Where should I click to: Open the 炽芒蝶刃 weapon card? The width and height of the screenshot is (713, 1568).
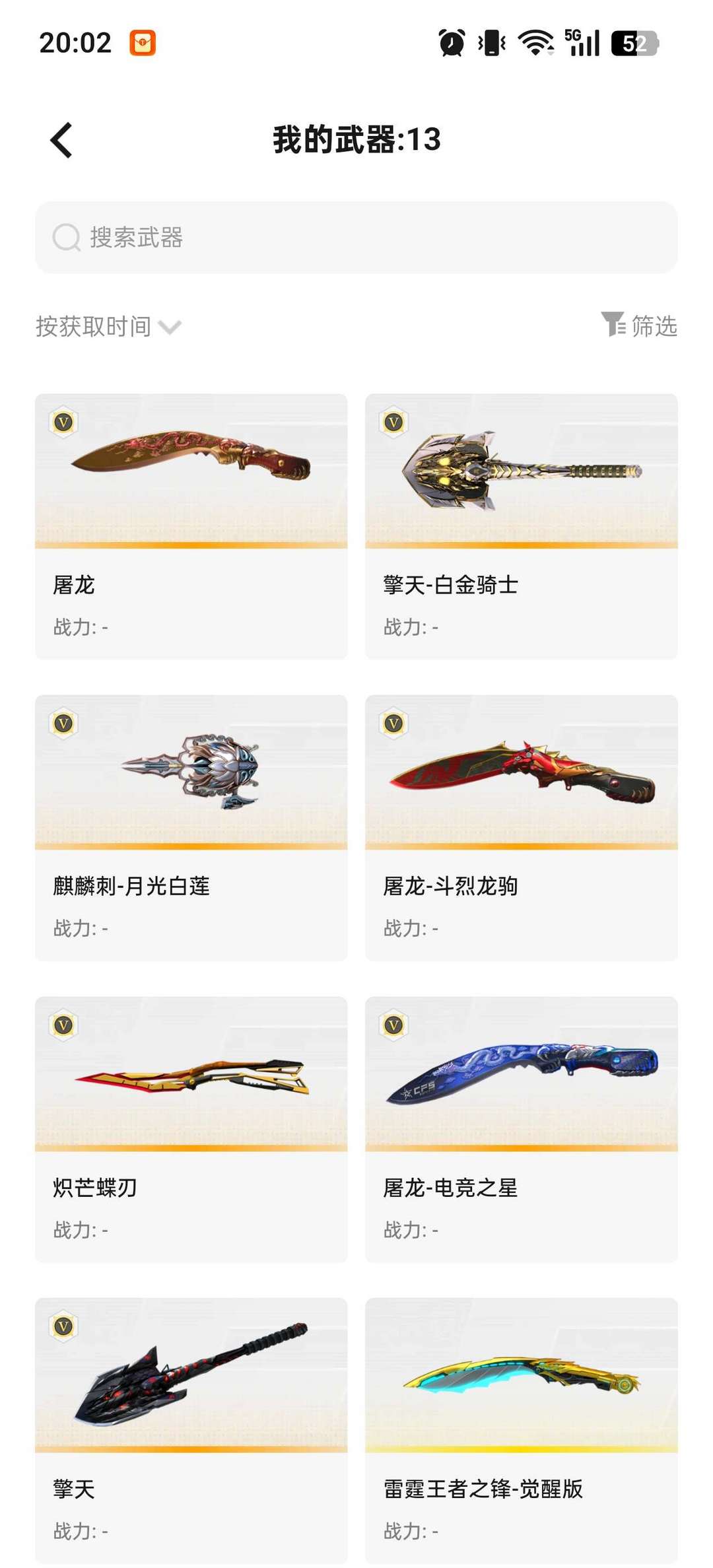pos(191,1130)
